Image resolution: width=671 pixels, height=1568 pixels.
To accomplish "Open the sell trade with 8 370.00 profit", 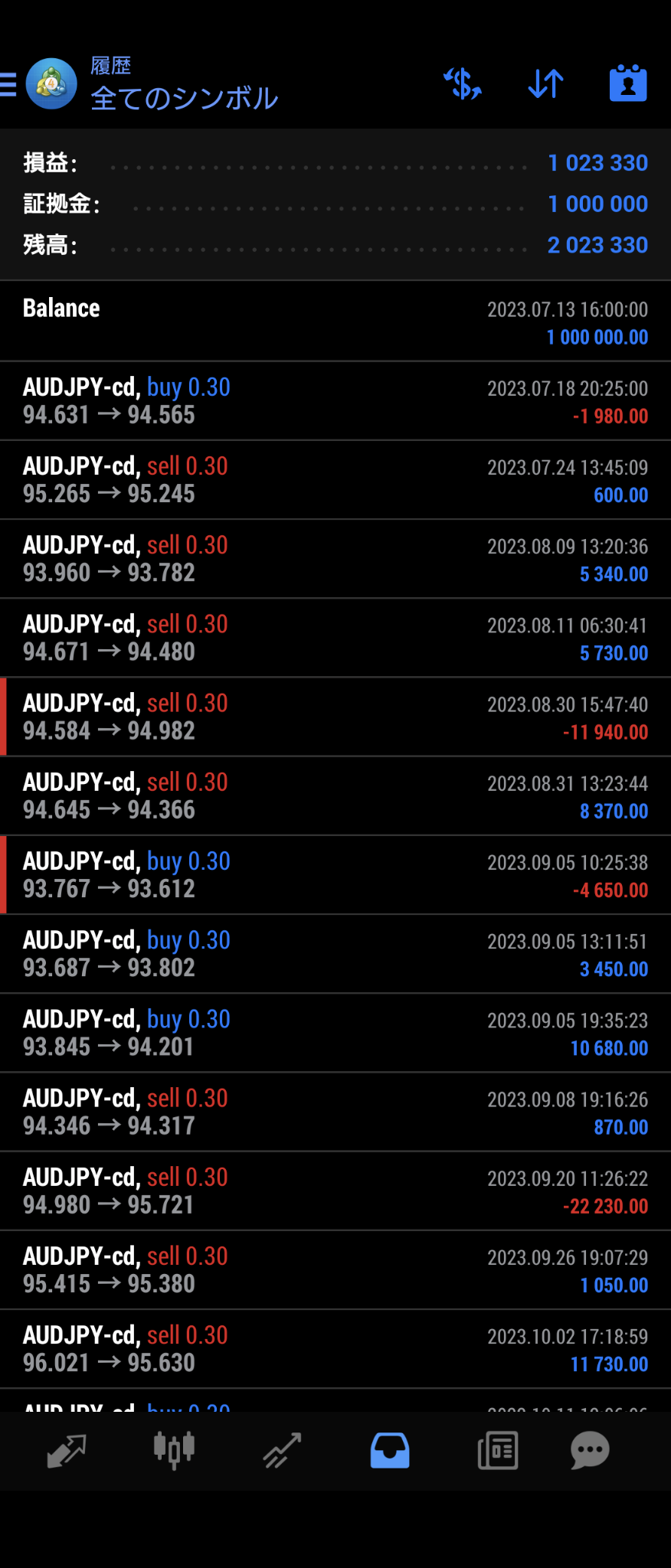I will [x=335, y=796].
